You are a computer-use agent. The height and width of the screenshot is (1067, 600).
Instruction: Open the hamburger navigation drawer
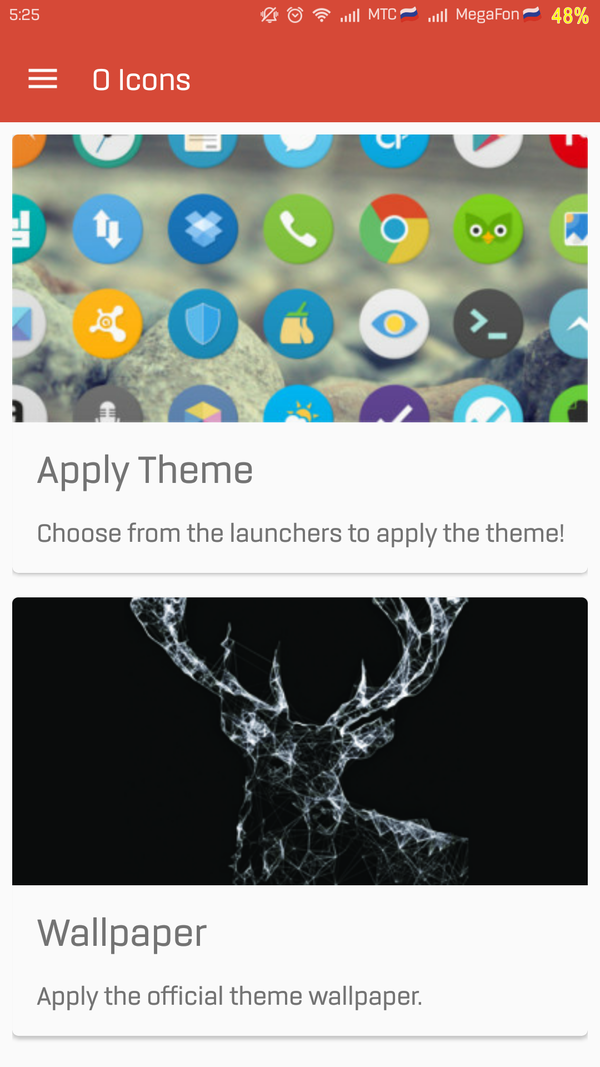42,80
